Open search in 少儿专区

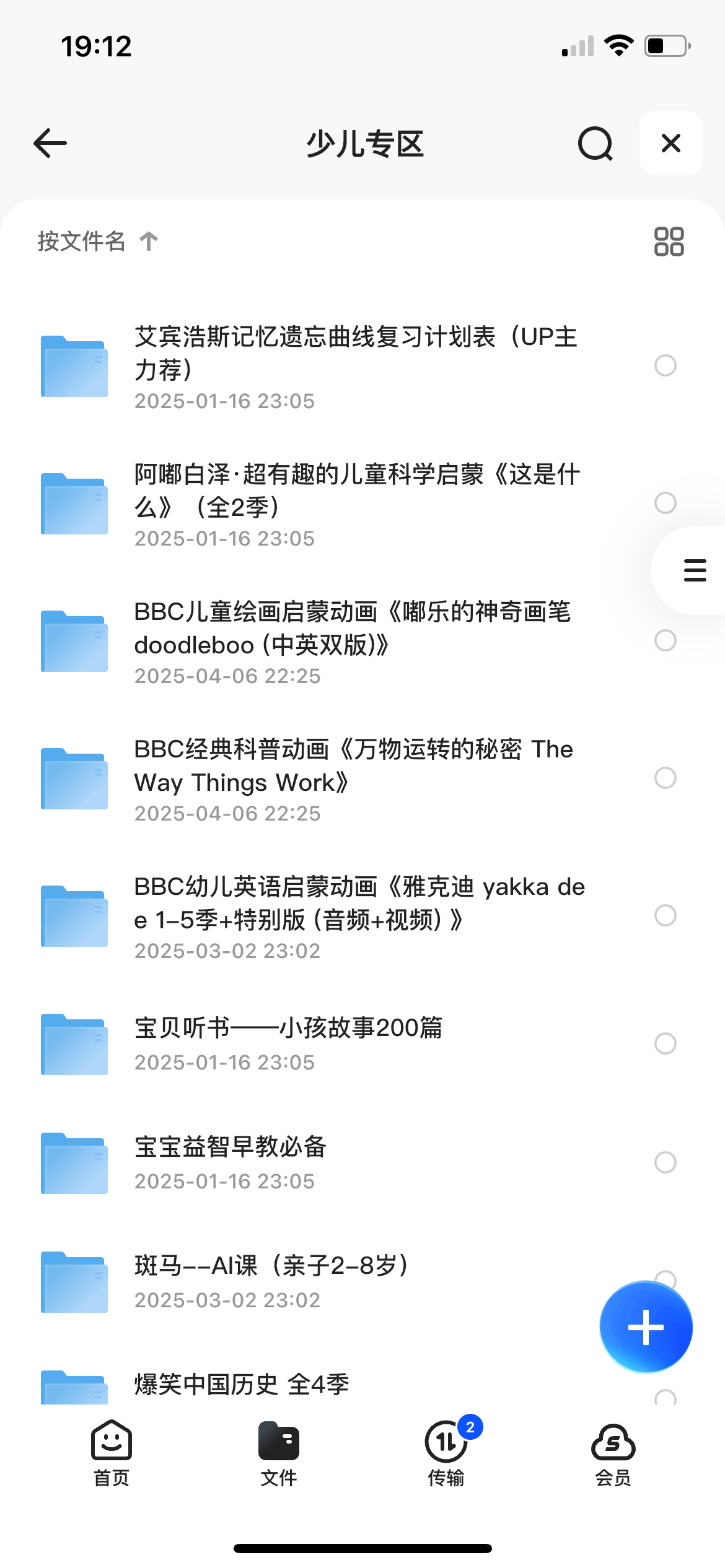click(x=595, y=144)
